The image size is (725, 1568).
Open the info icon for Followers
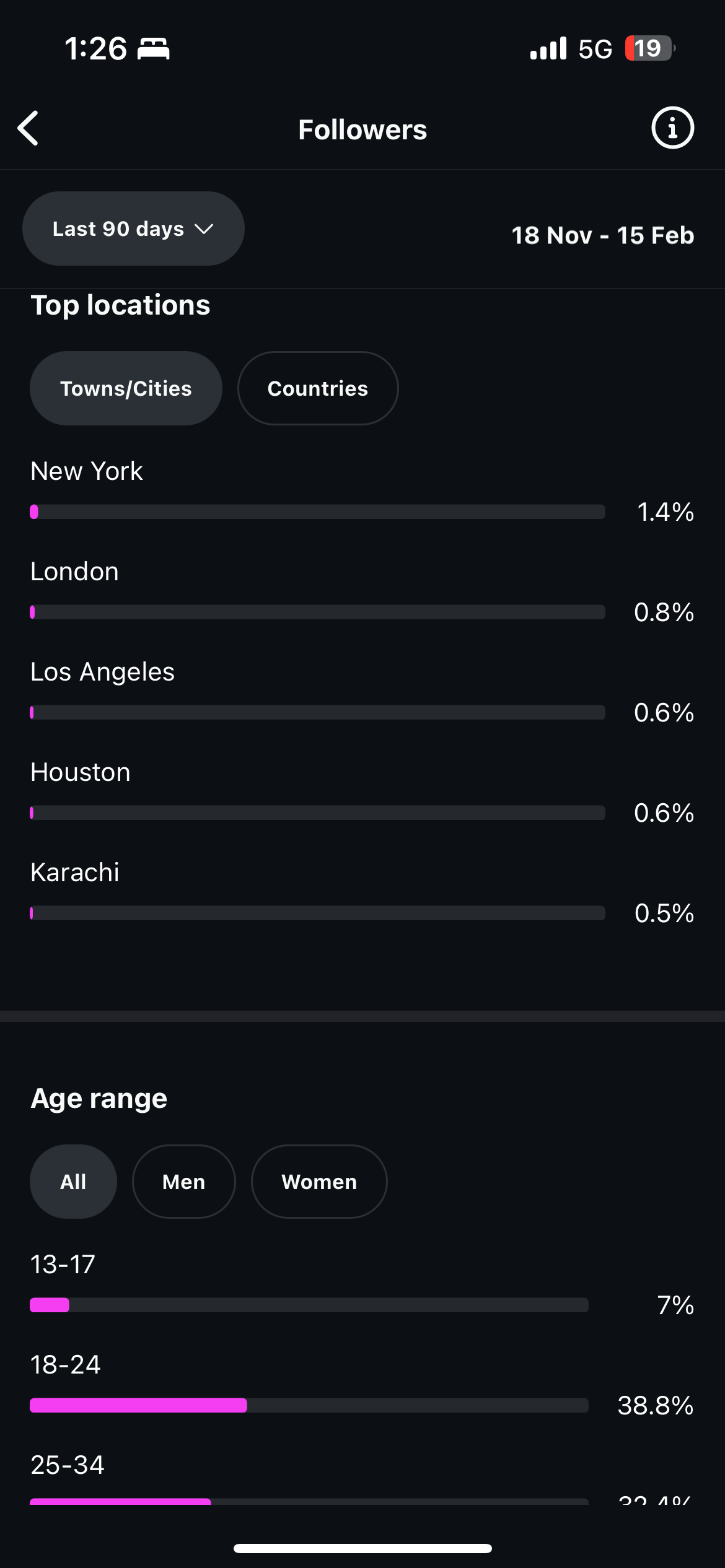(x=672, y=128)
